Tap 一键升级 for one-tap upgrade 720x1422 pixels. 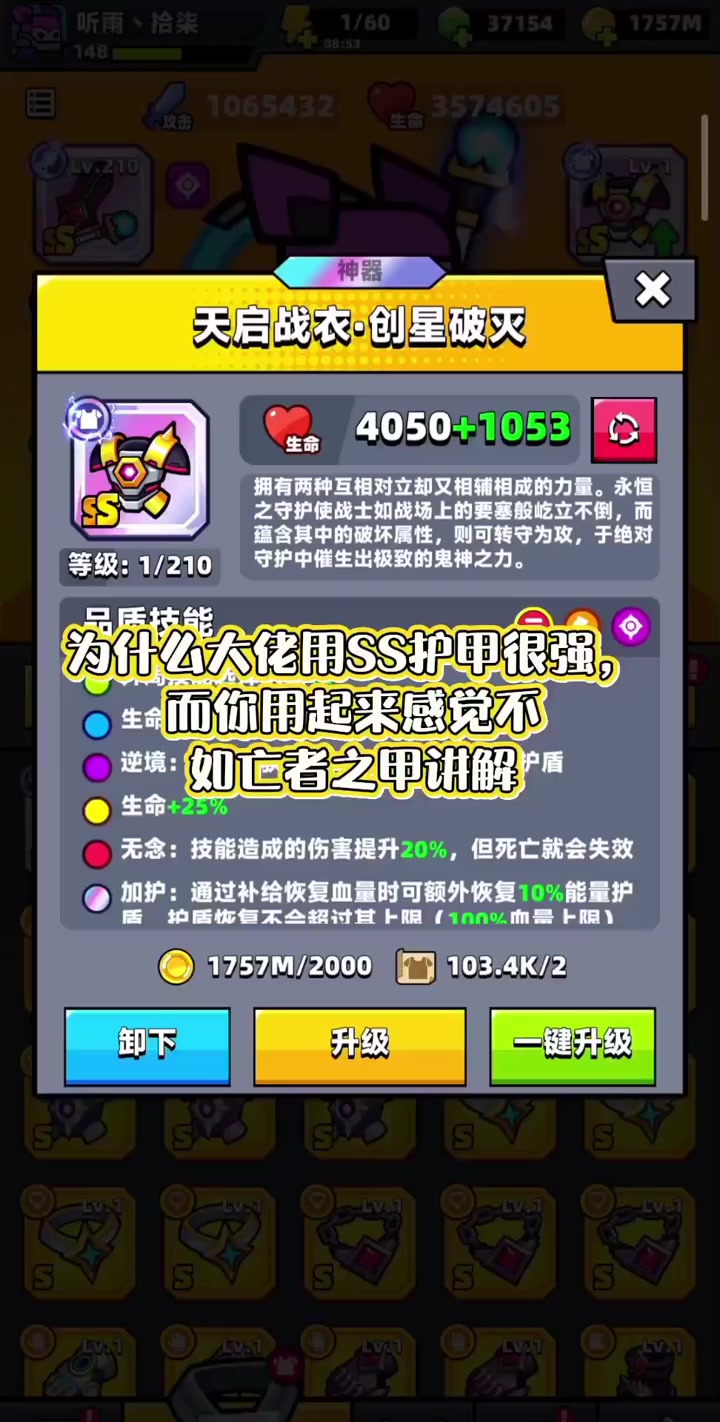tap(572, 1045)
